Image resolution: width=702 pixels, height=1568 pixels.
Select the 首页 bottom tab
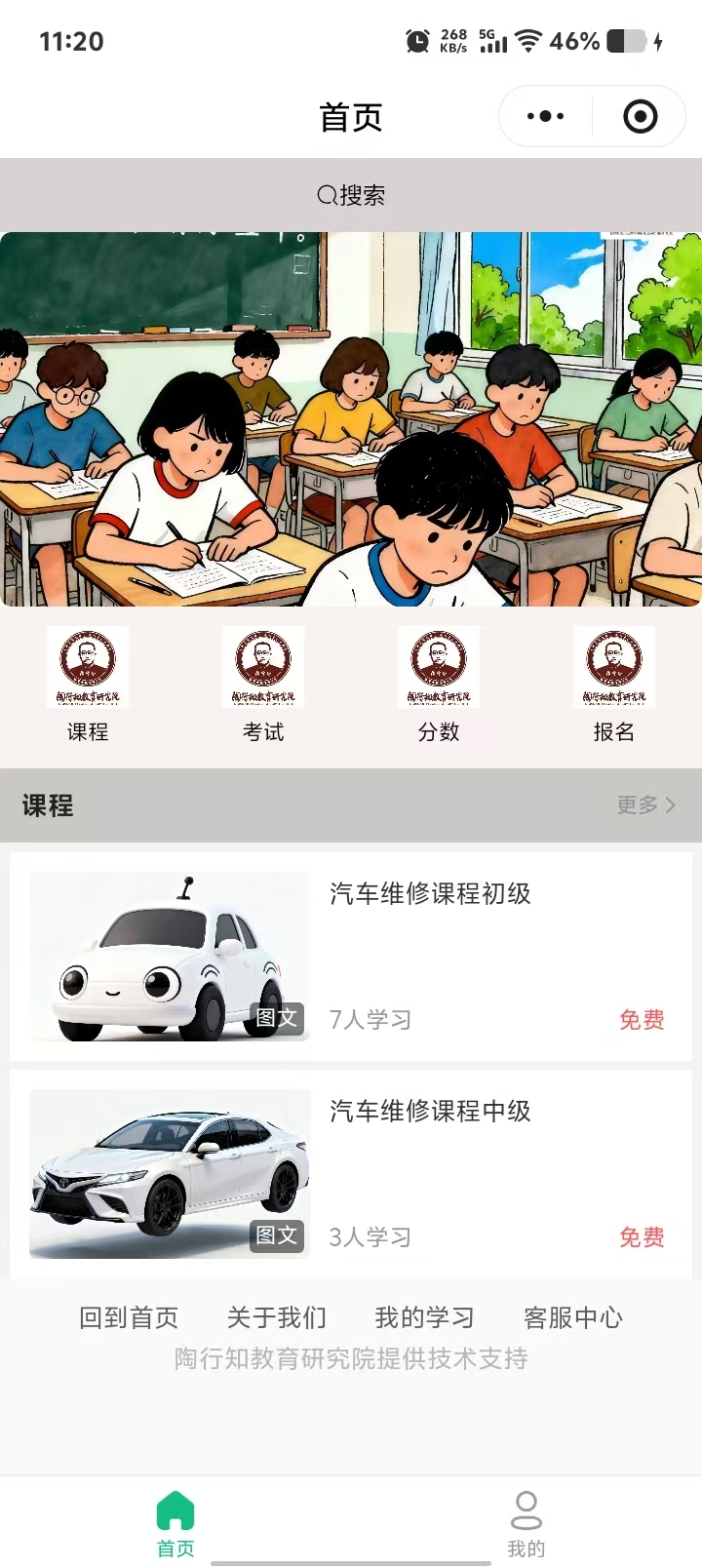point(175,1523)
